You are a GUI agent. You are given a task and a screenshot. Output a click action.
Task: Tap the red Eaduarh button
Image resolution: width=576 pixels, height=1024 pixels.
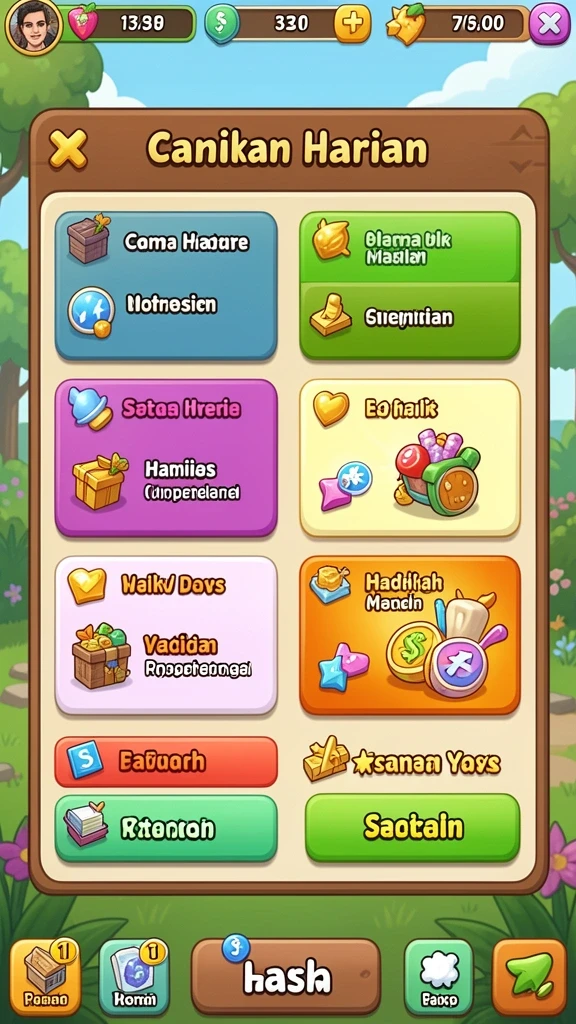(166, 761)
